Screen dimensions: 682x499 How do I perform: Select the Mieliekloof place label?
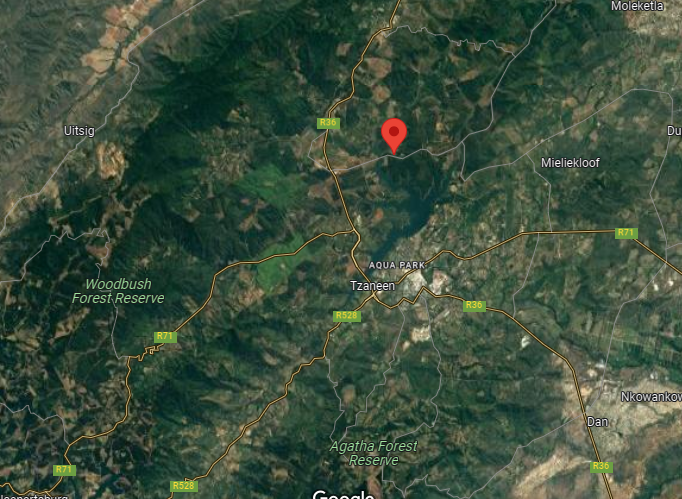click(x=570, y=161)
